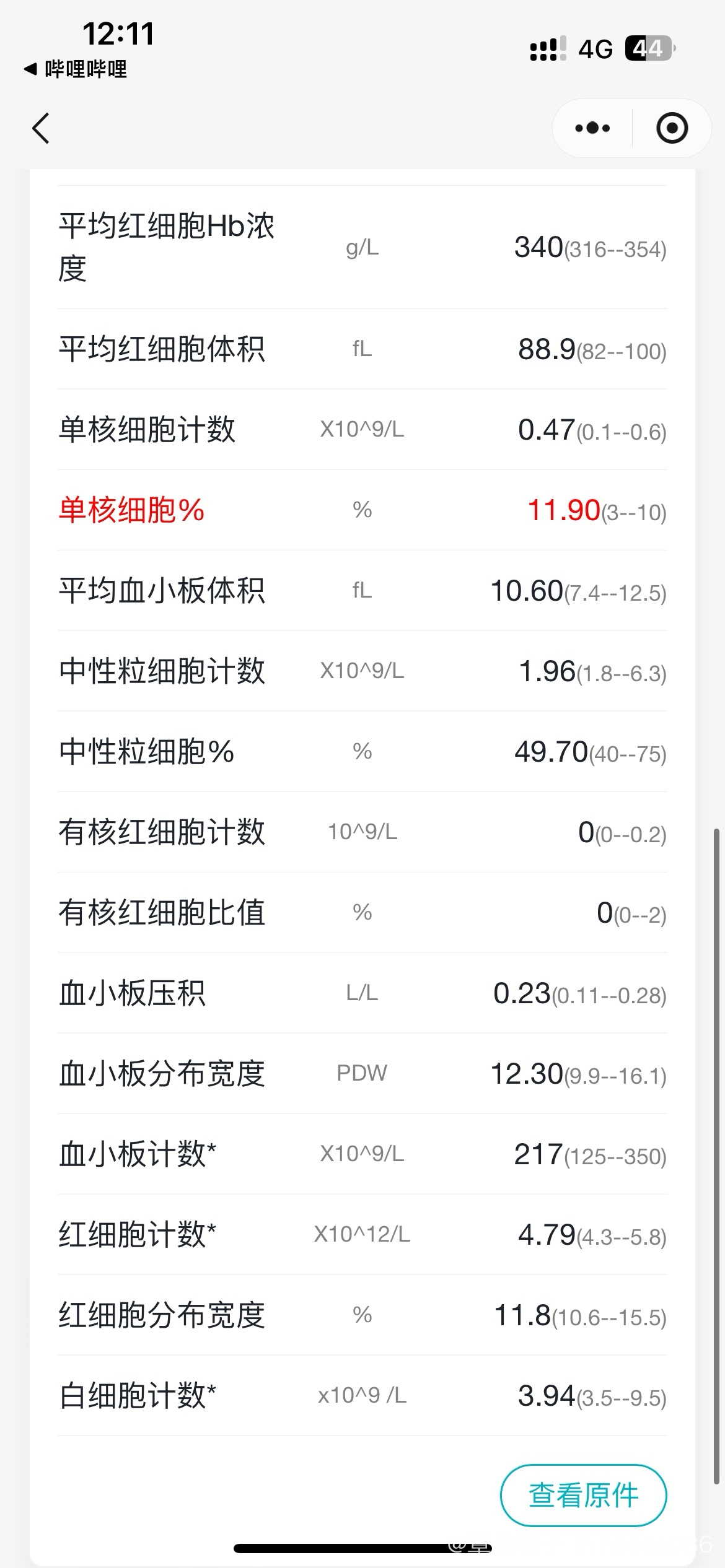Go back using the top-left arrow
Viewport: 725px width, 1568px height.
tap(41, 128)
